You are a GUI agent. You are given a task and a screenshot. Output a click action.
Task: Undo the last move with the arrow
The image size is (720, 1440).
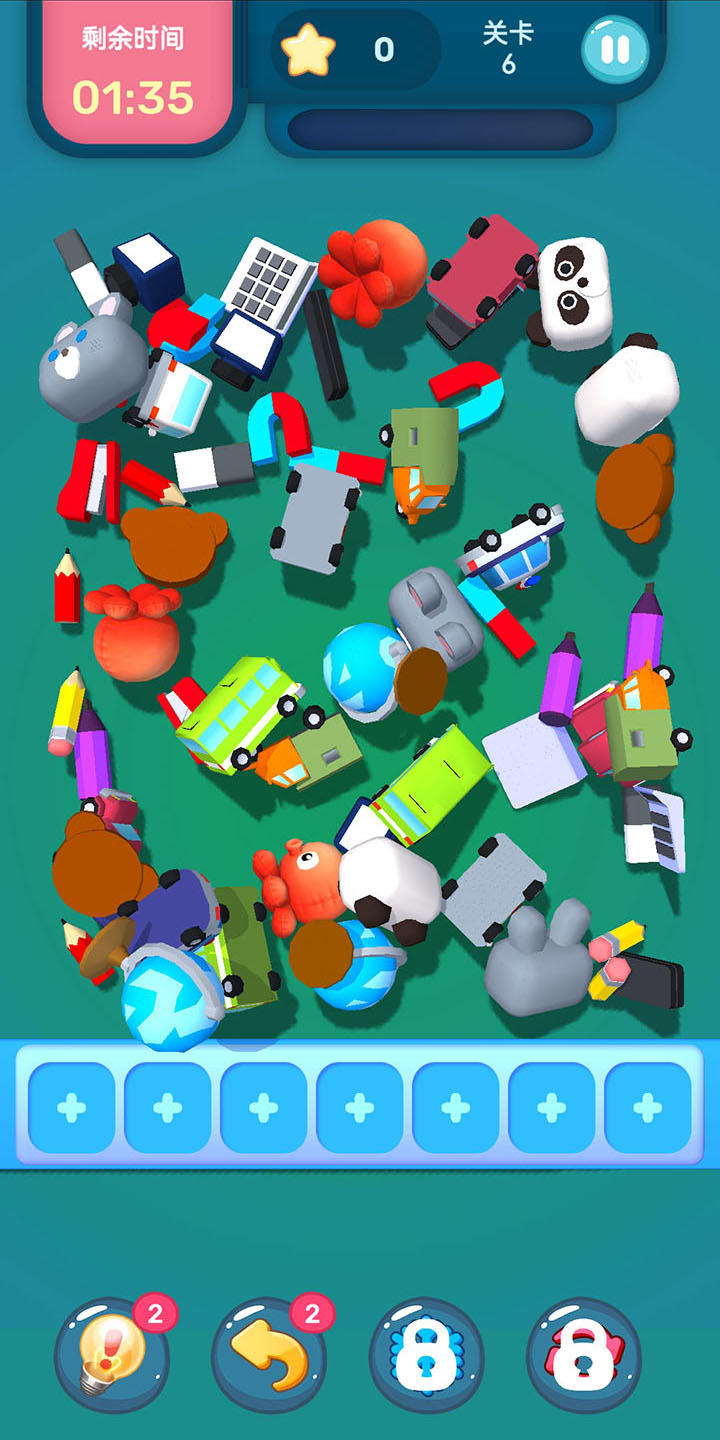pyautogui.click(x=269, y=1355)
